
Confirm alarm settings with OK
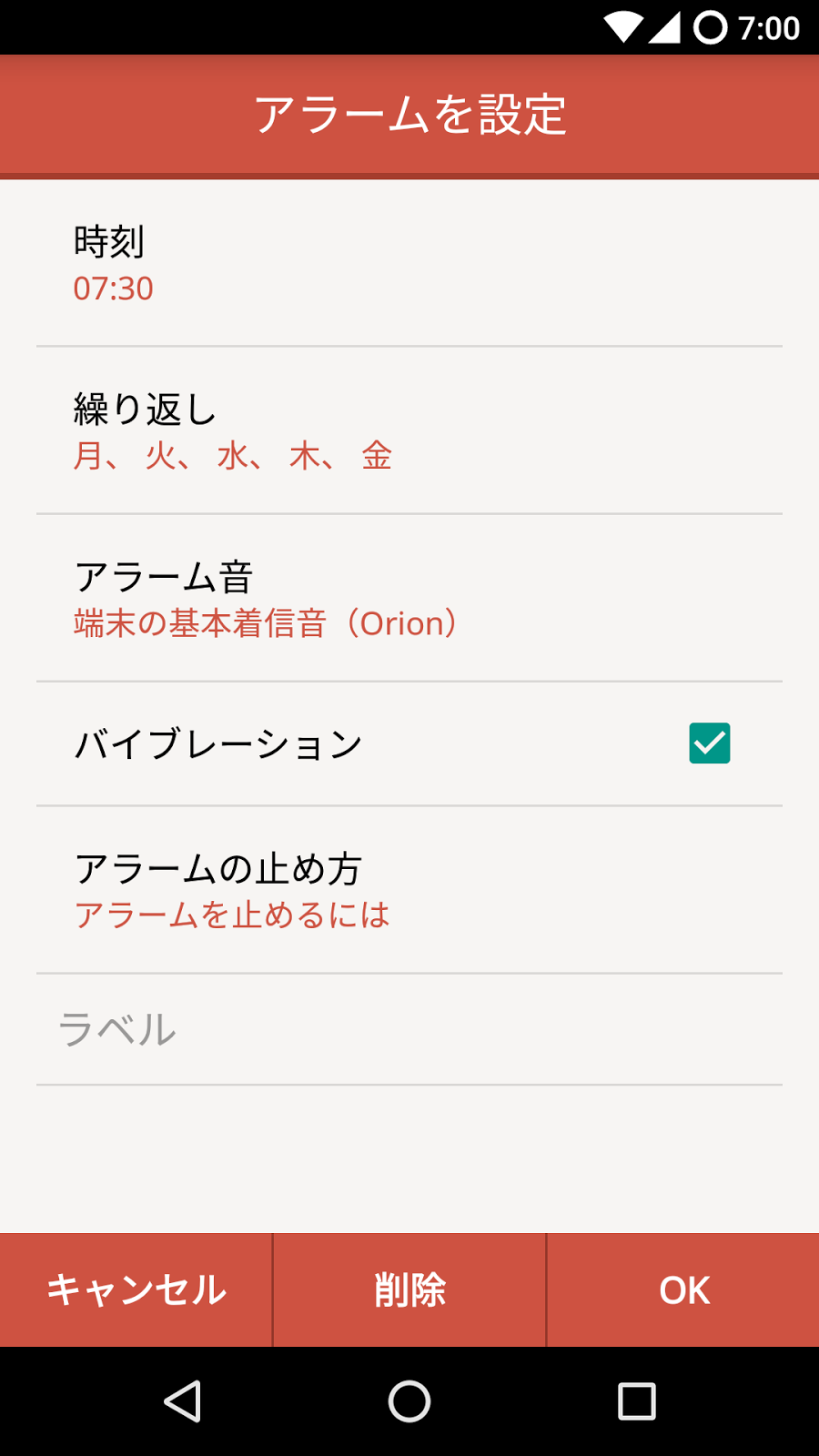click(683, 1290)
